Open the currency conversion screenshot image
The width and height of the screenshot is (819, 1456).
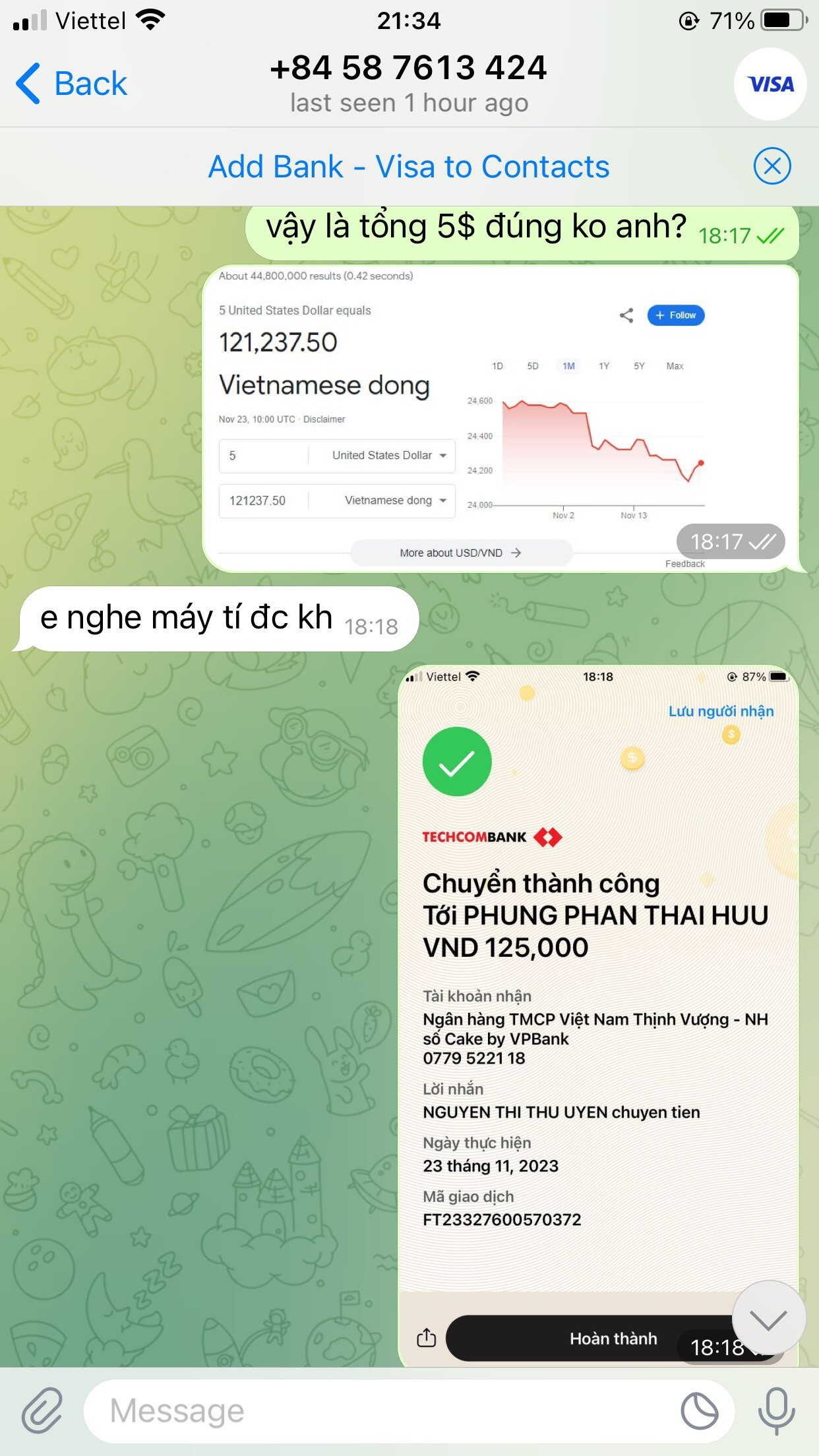tap(501, 419)
